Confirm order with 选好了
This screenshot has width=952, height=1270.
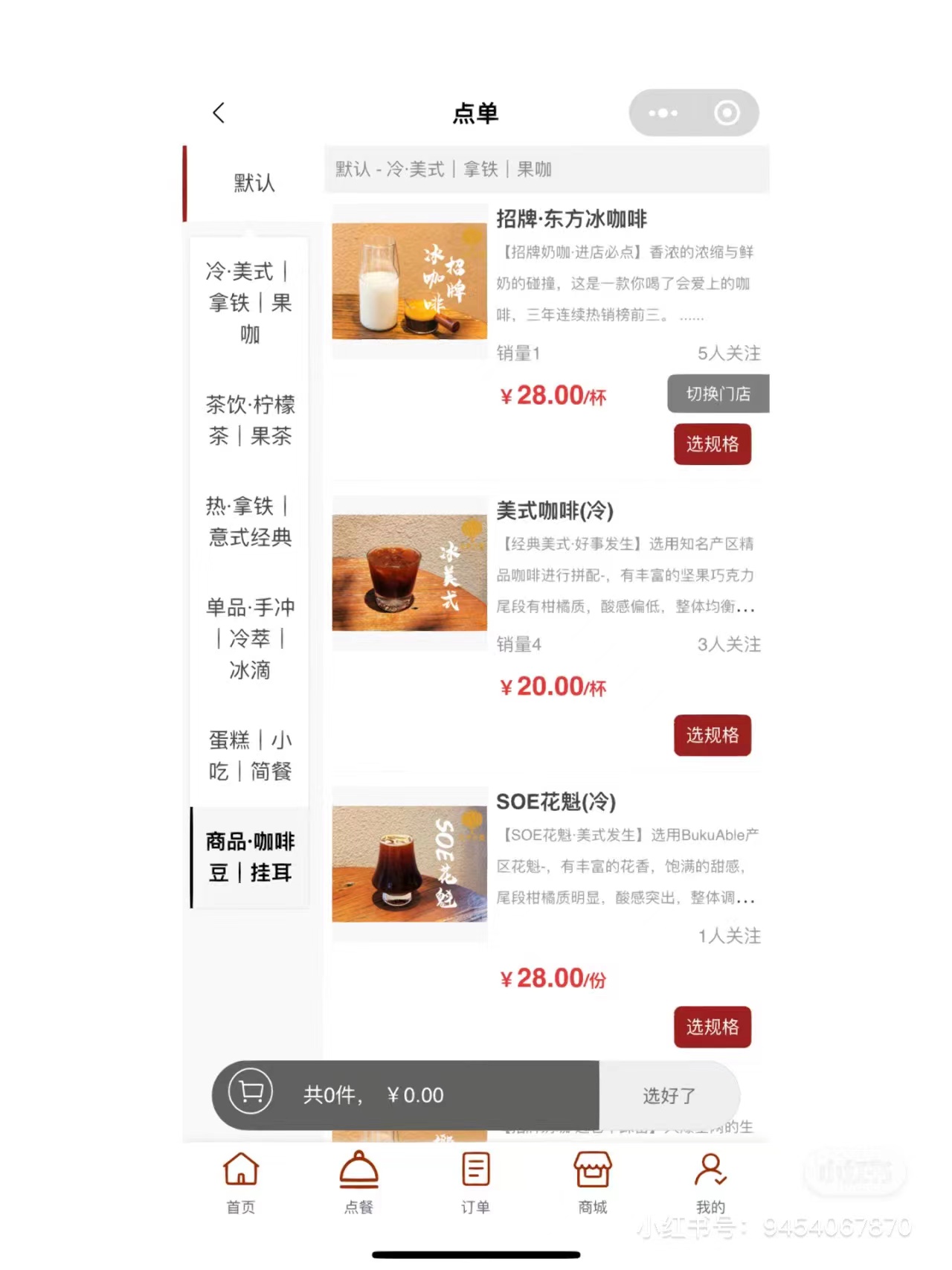coord(669,1095)
